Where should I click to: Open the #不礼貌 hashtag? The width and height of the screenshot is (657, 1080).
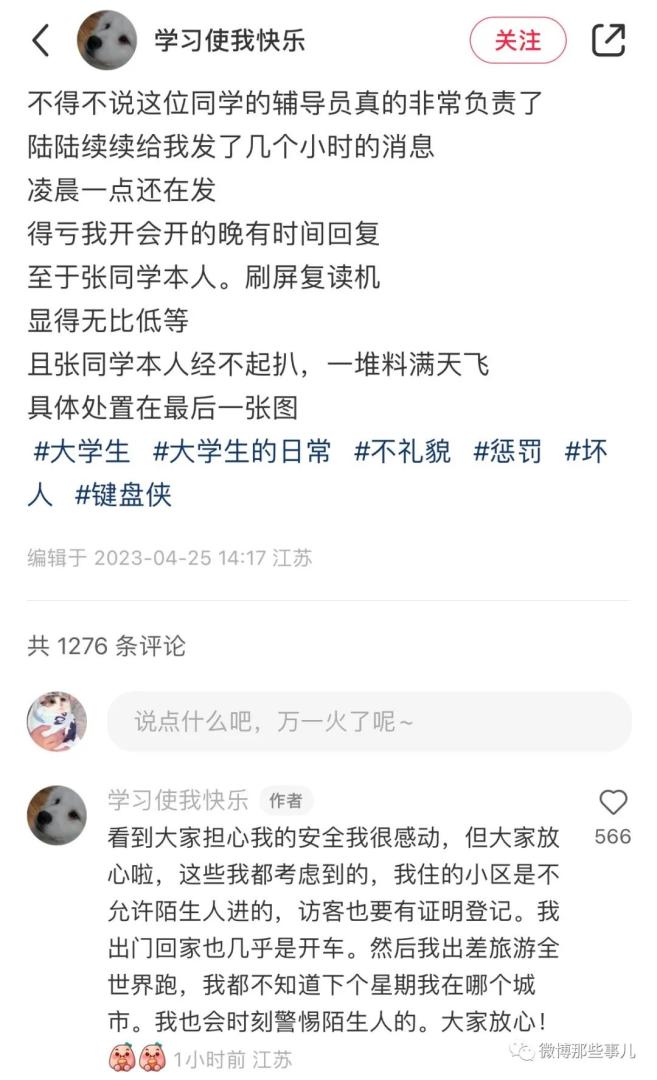coord(402,451)
